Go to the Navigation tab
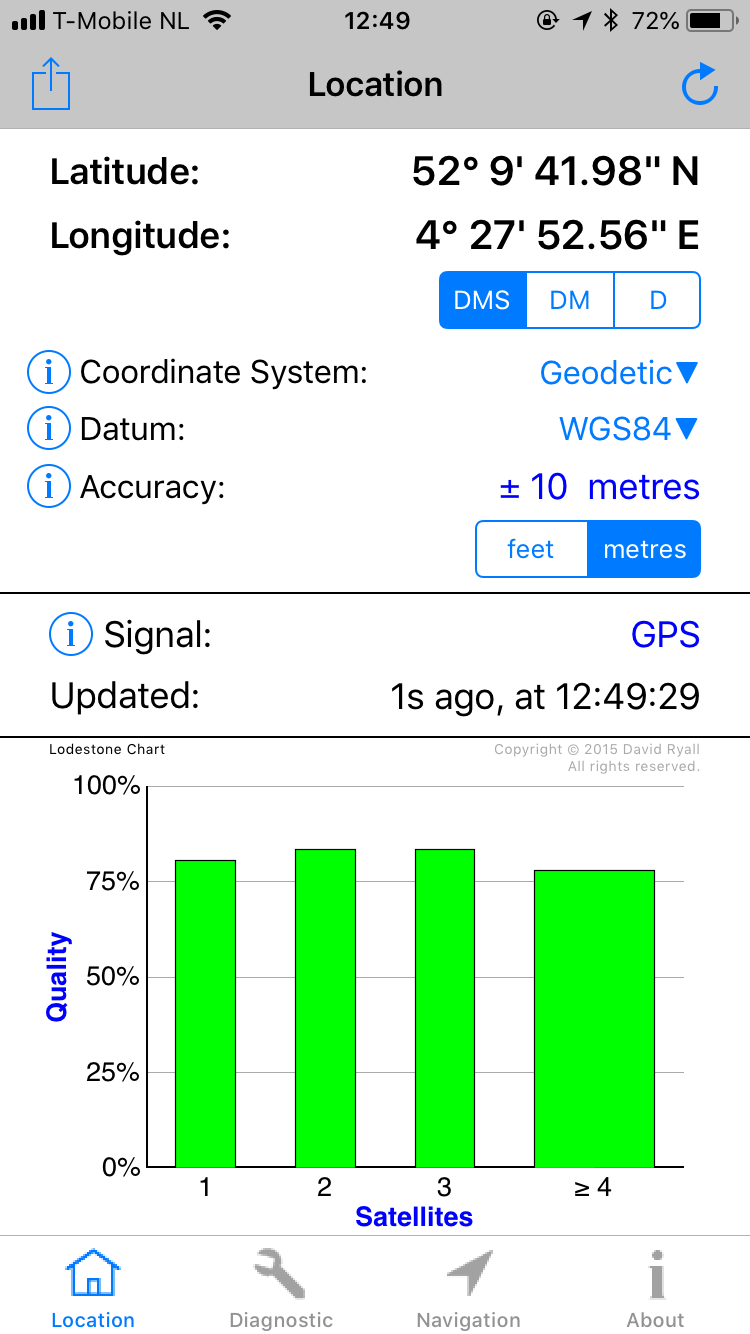The image size is (750, 1334). pos(468,1290)
